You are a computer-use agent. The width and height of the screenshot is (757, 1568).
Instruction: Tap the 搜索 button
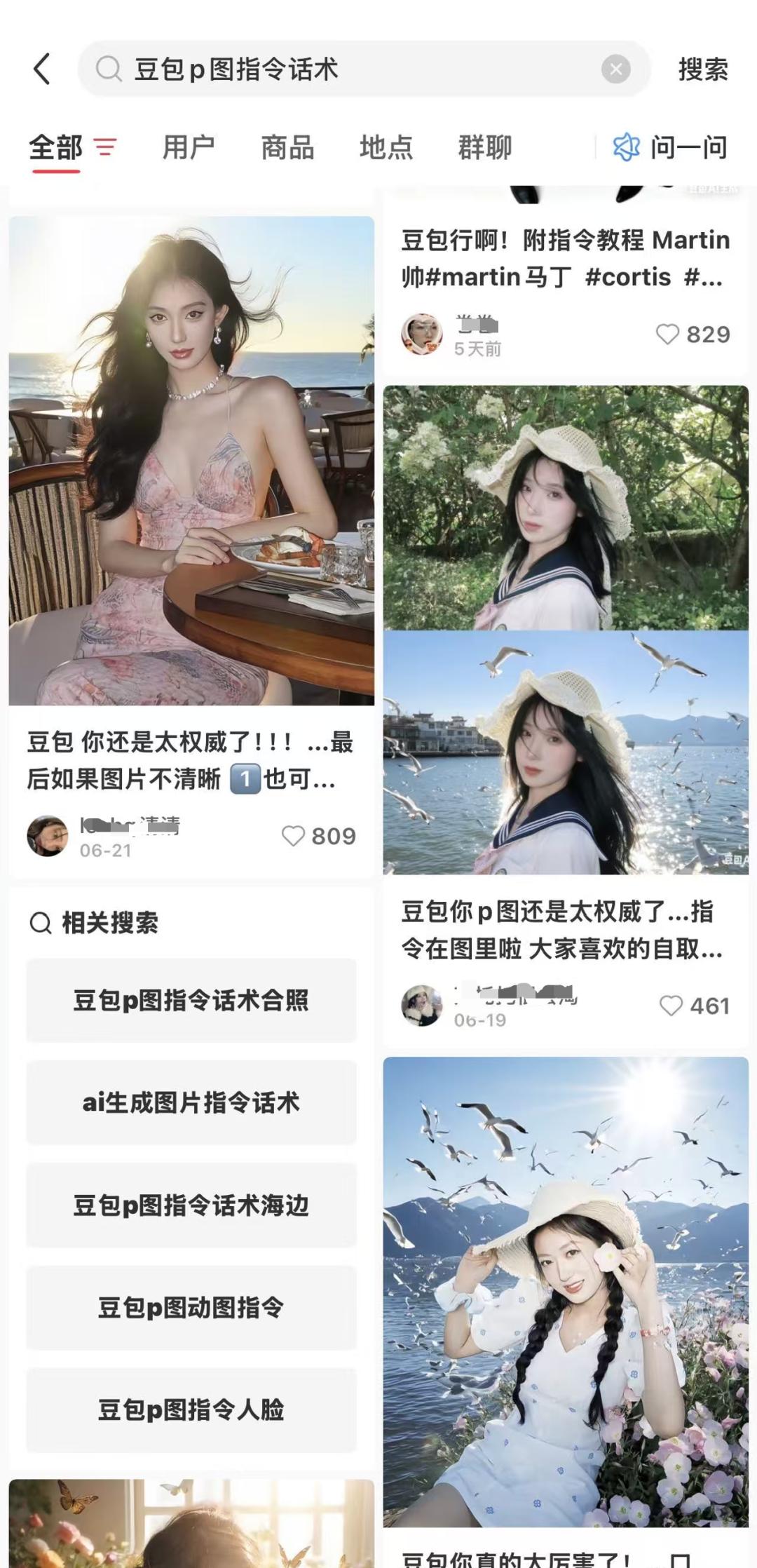click(x=702, y=69)
